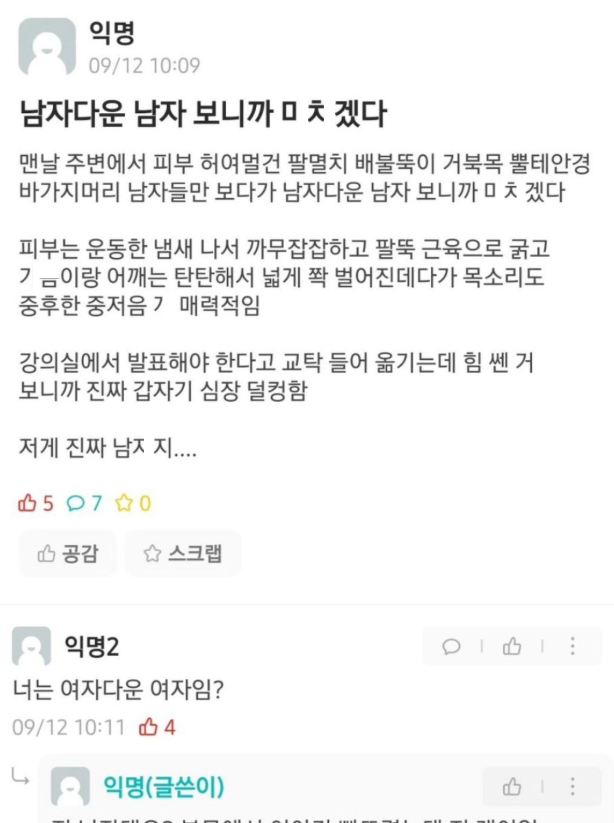
Task: Tap the 스크랩 scrap button
Action: tap(183, 553)
